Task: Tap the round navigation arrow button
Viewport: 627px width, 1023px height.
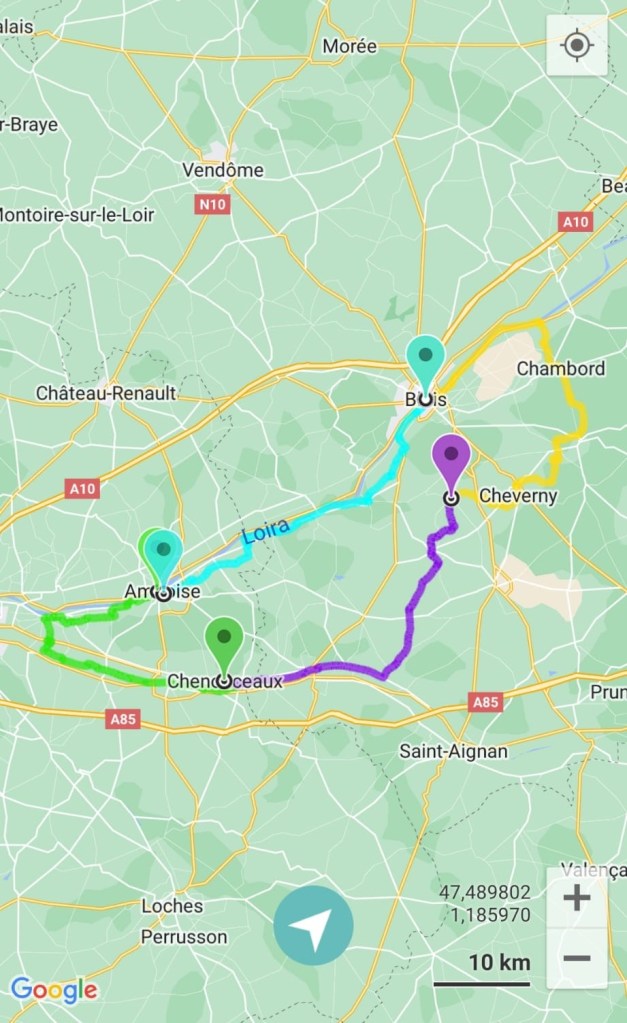Action: point(313,925)
